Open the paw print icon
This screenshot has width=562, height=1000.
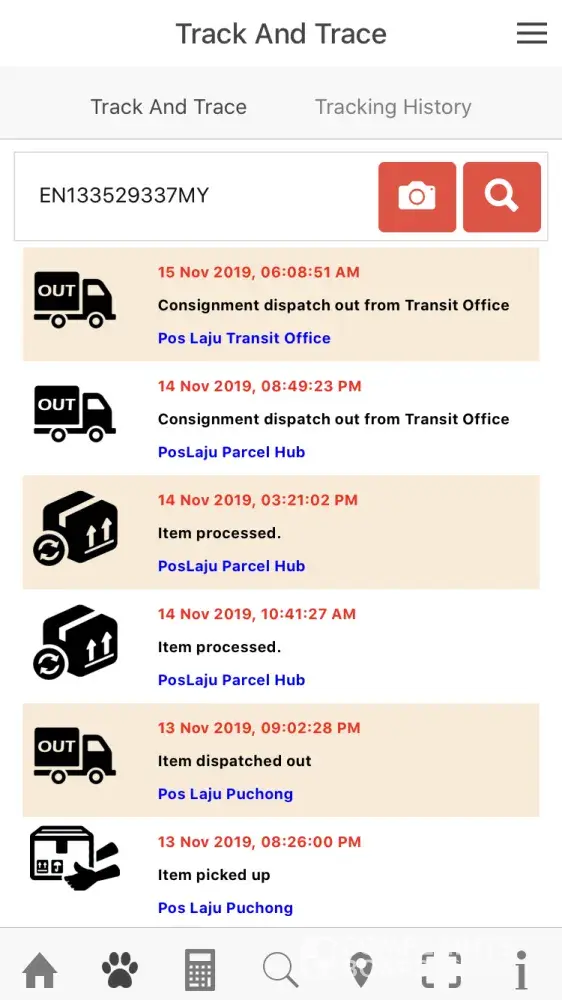click(120, 969)
